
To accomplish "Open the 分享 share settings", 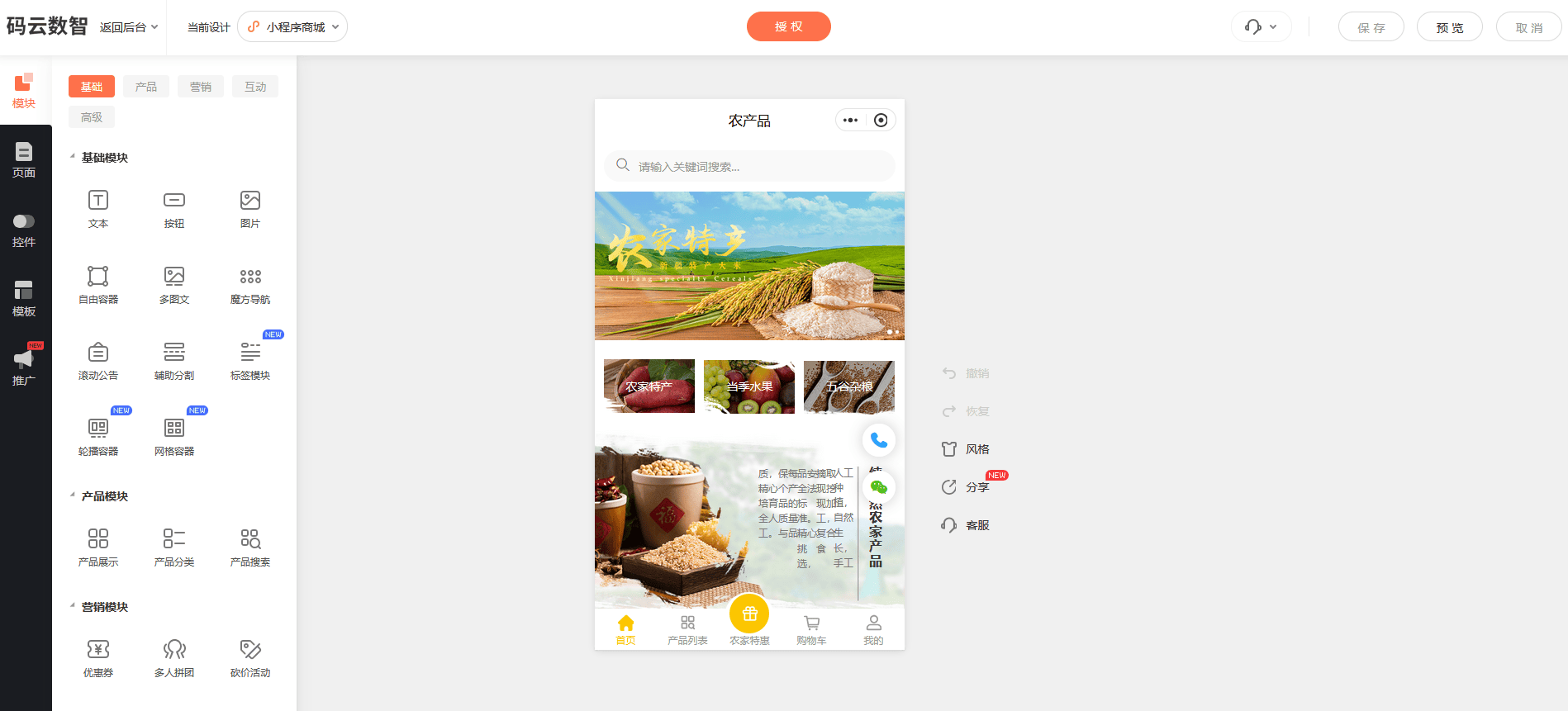I will [x=967, y=487].
